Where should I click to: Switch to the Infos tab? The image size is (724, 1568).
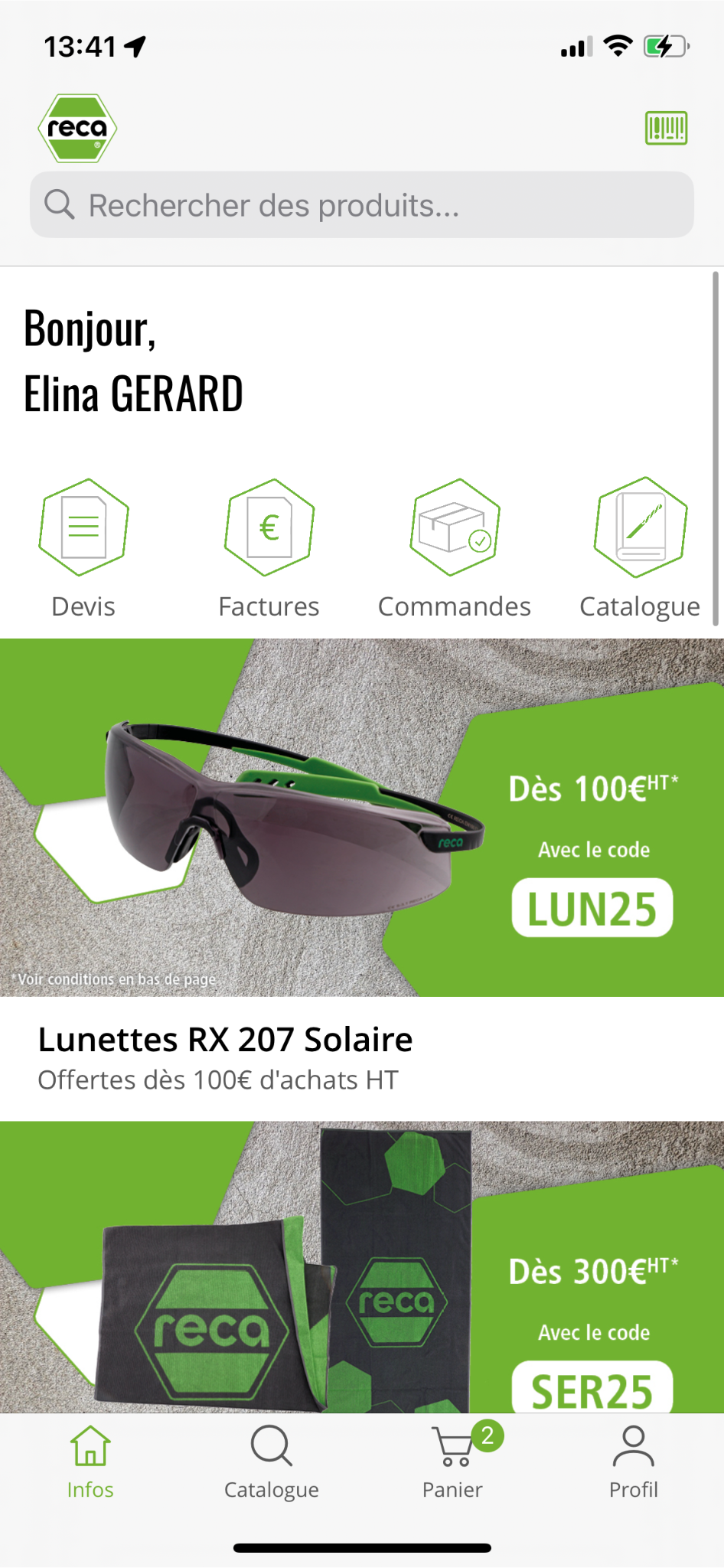pyautogui.click(x=90, y=1462)
